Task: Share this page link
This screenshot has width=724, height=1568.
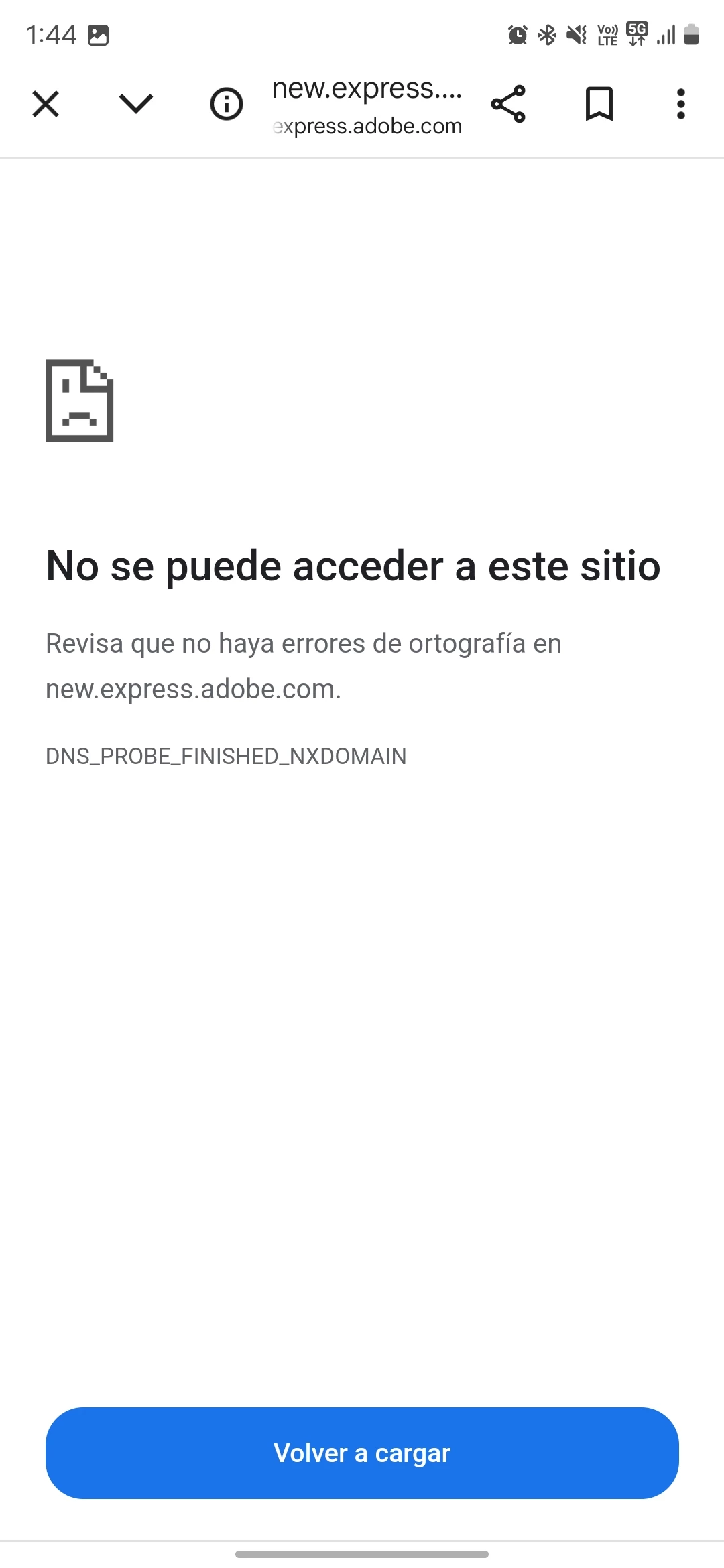Action: click(x=508, y=104)
